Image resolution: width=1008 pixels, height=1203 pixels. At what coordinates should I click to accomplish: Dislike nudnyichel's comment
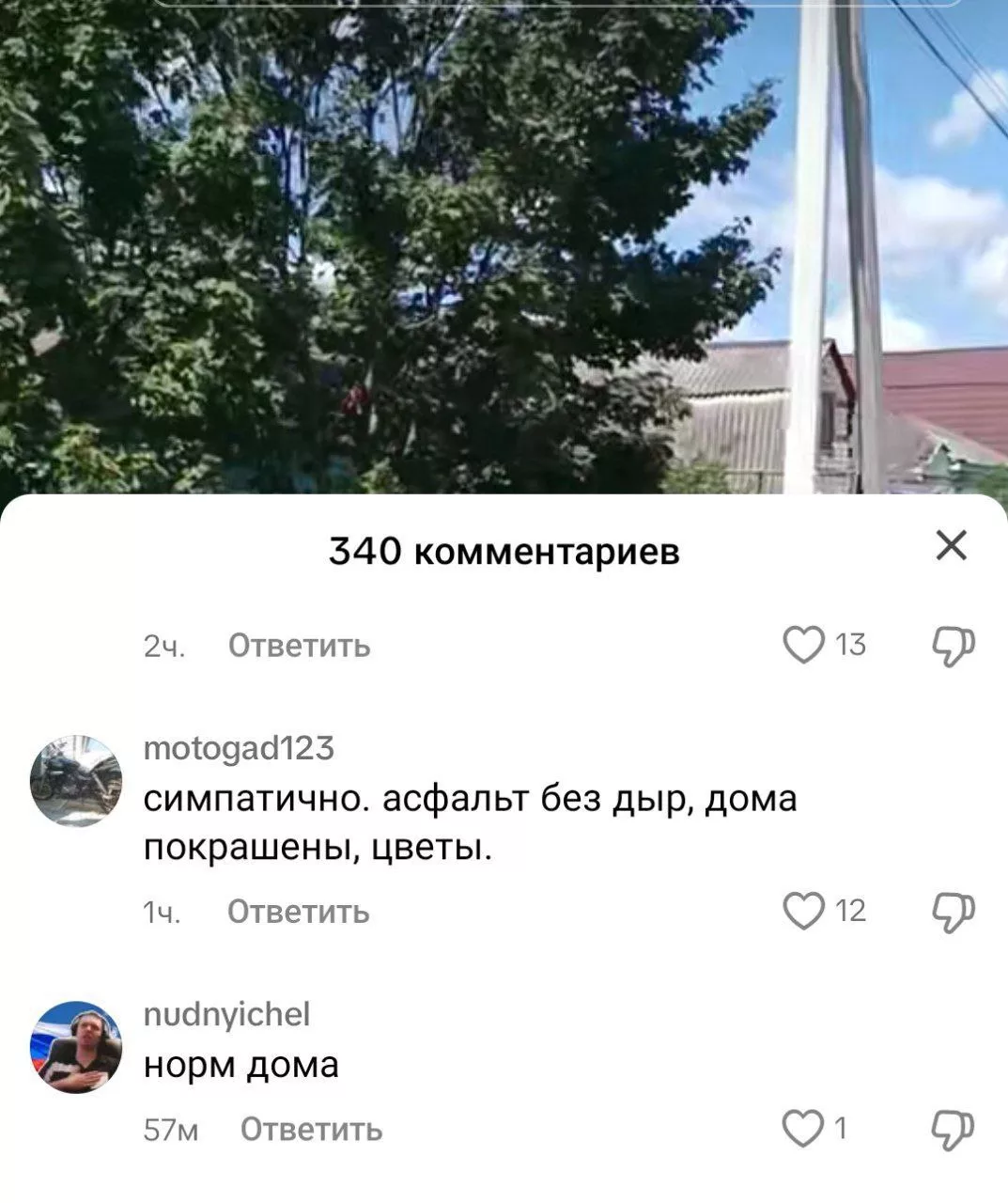coord(953,1130)
